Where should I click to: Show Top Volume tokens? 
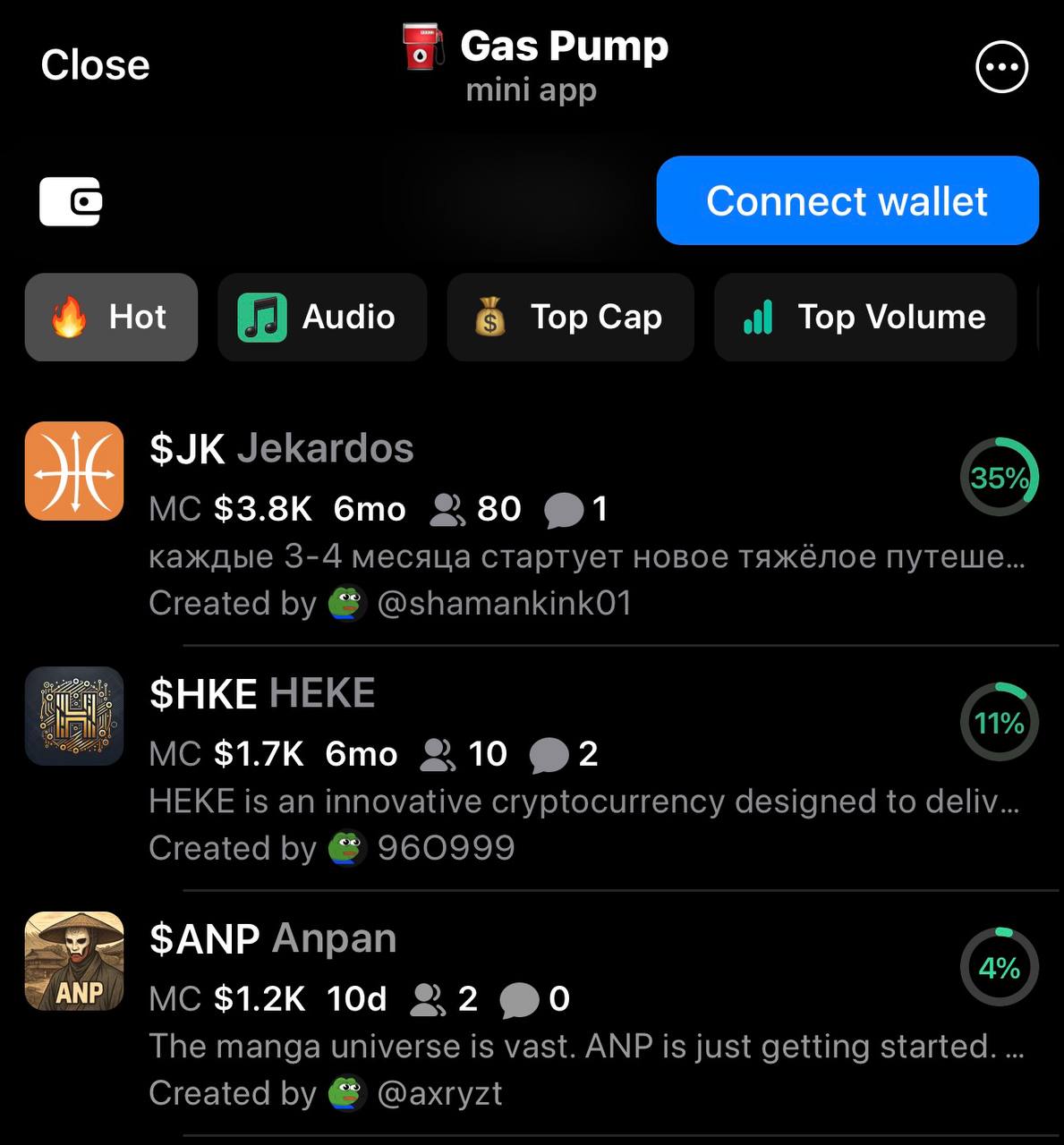[x=864, y=318]
